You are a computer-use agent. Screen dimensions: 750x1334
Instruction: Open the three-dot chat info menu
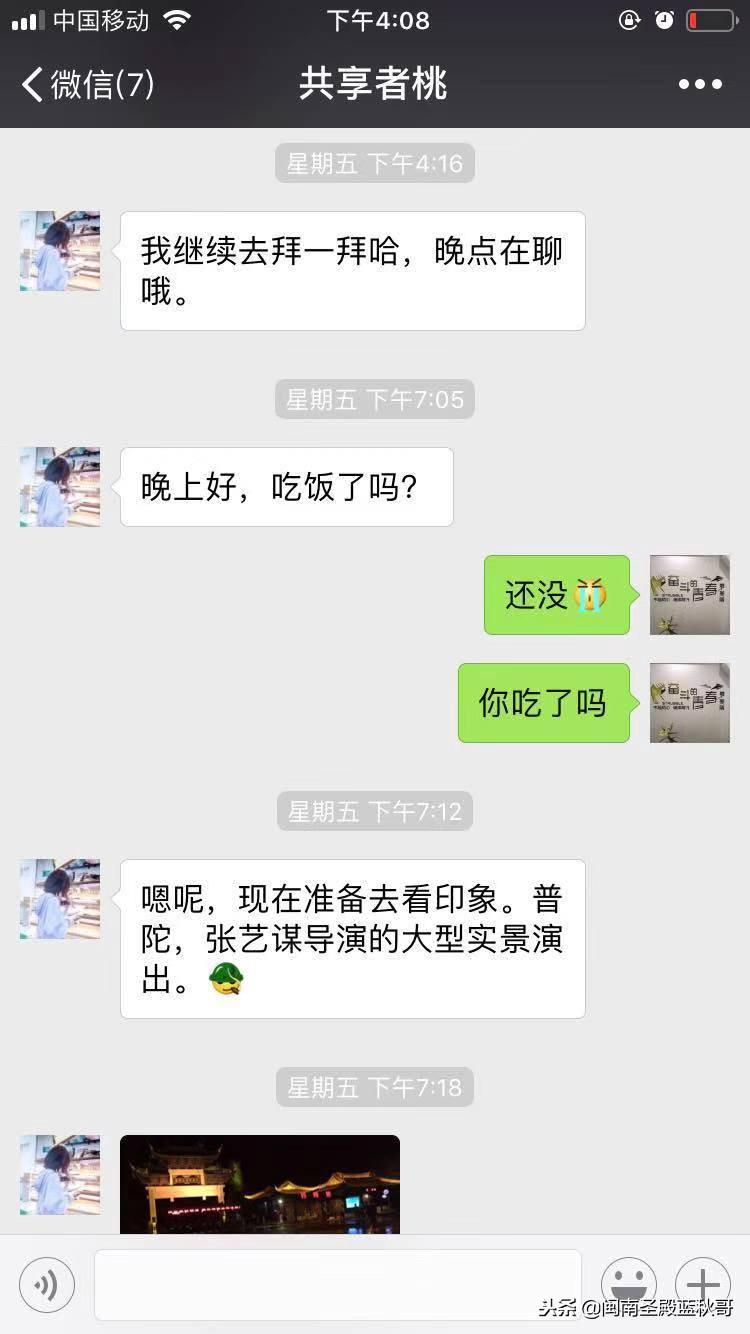[x=700, y=85]
